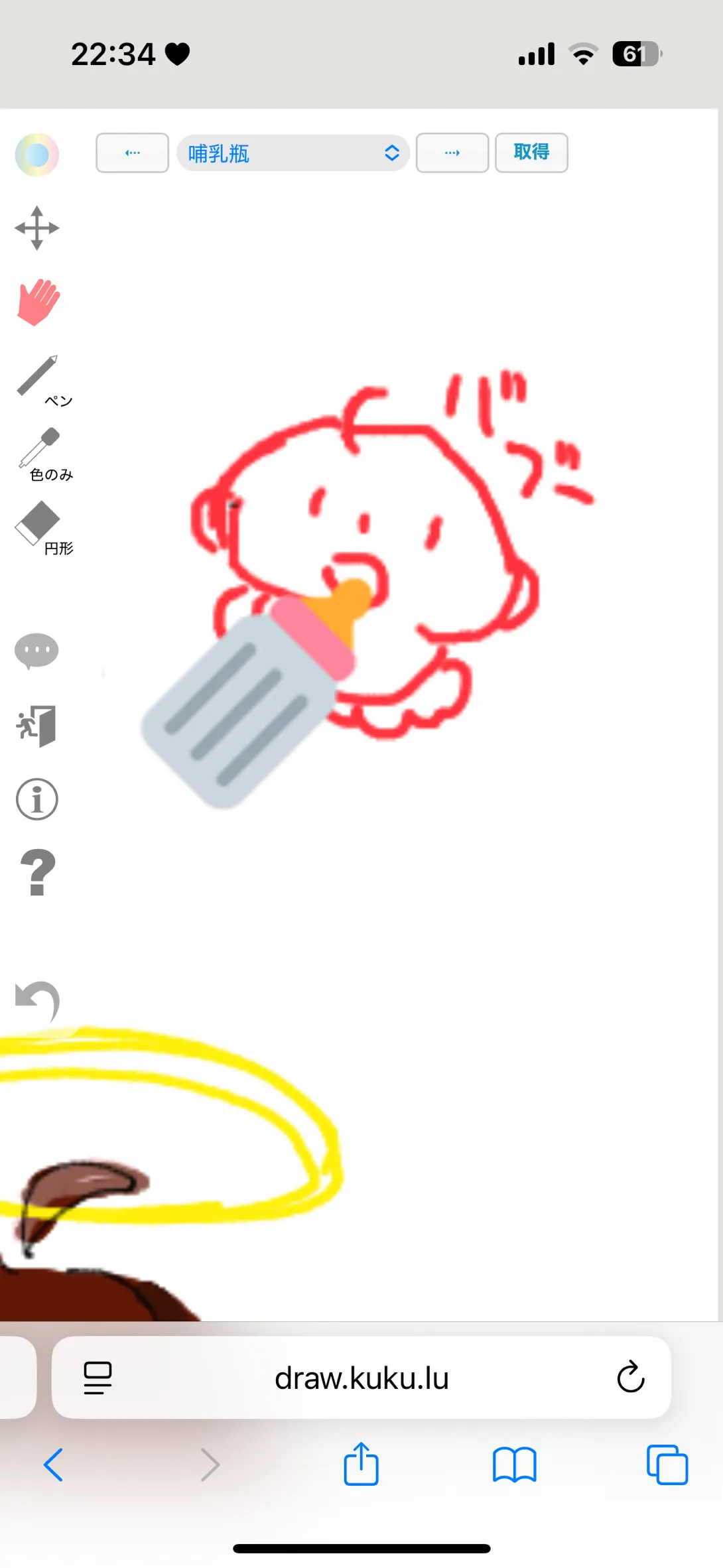This screenshot has width=723, height=1568.
Task: Open the info circle icon
Action: pyautogui.click(x=36, y=799)
